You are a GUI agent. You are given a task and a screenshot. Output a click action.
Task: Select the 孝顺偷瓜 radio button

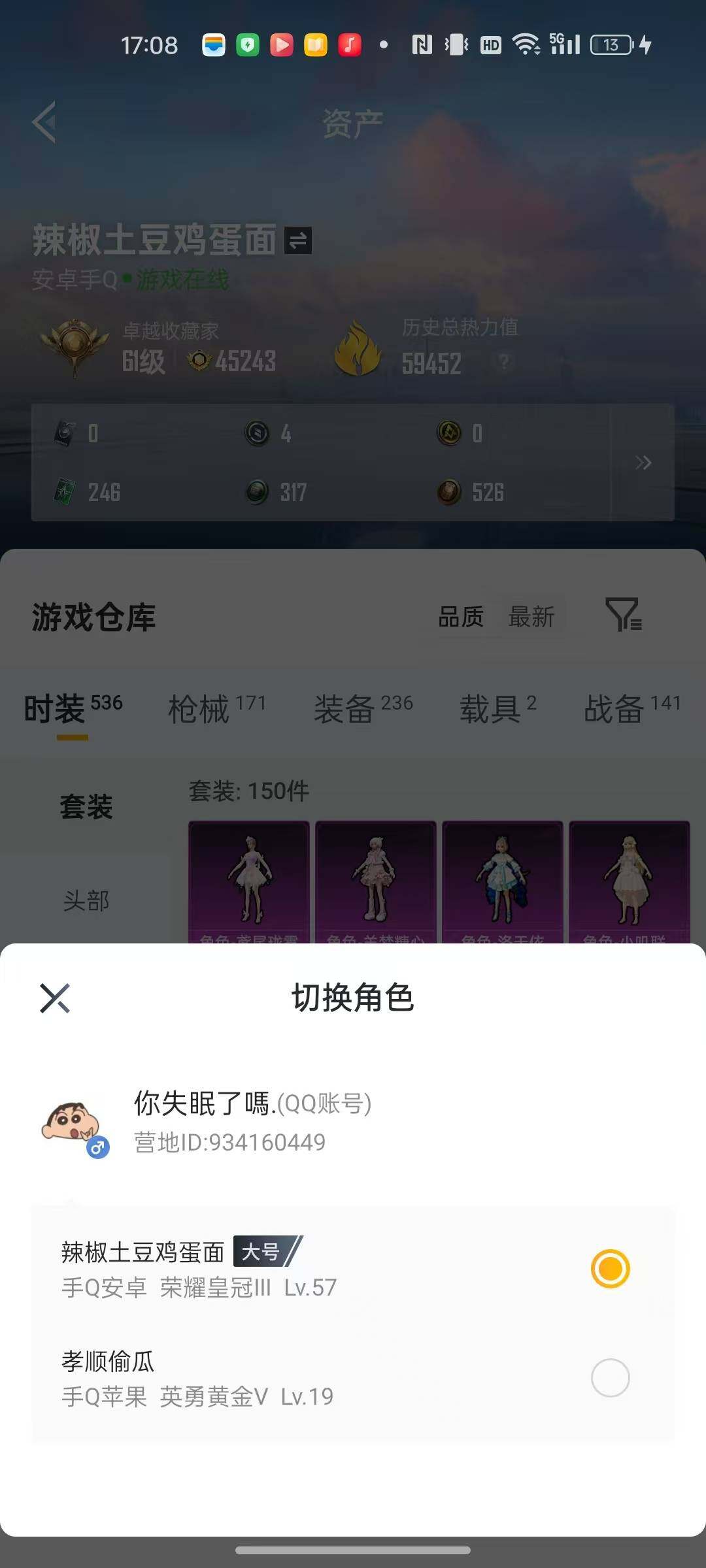[x=609, y=1376]
